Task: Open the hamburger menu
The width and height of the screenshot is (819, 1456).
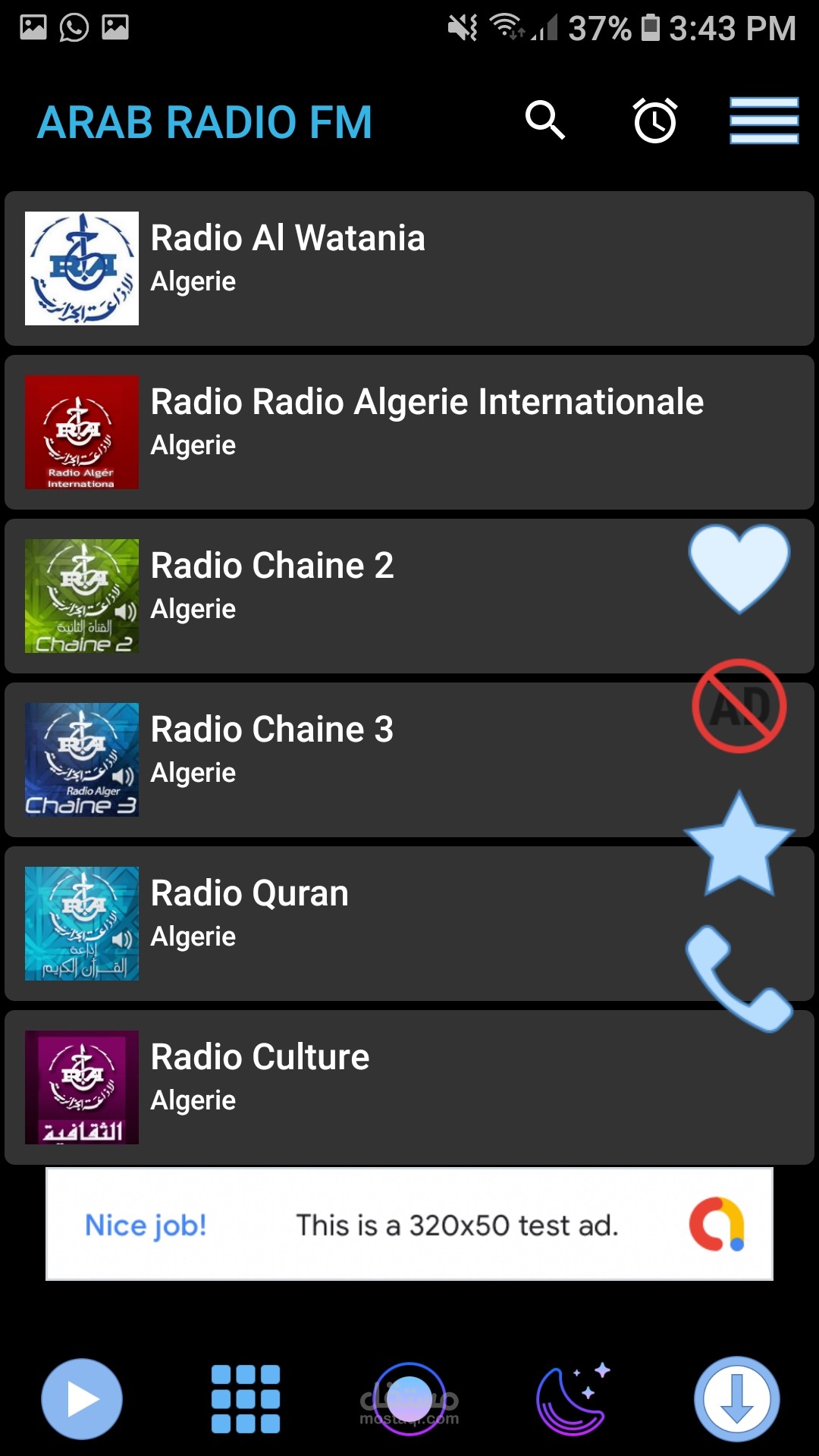Action: 764,121
